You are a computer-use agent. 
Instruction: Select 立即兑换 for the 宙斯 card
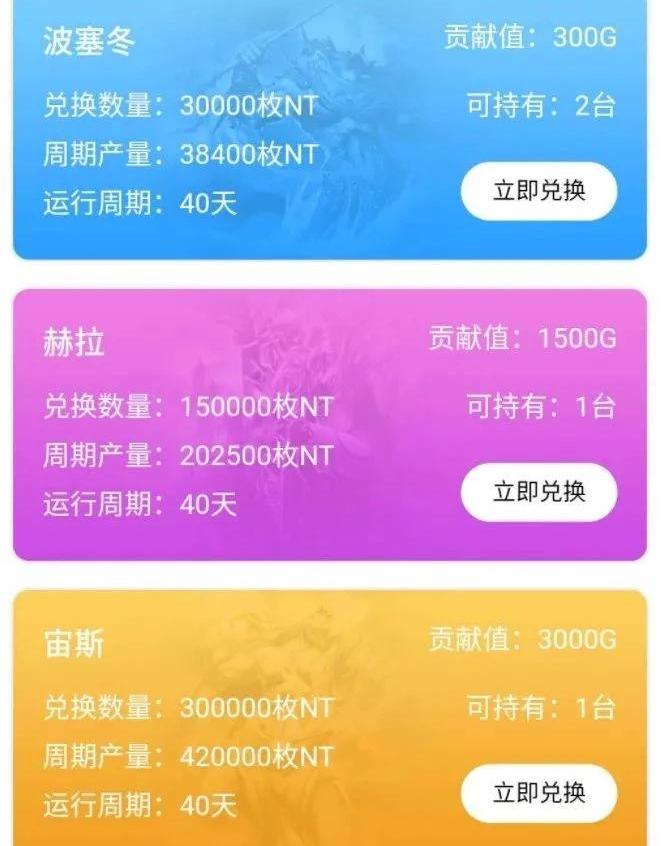pos(539,793)
